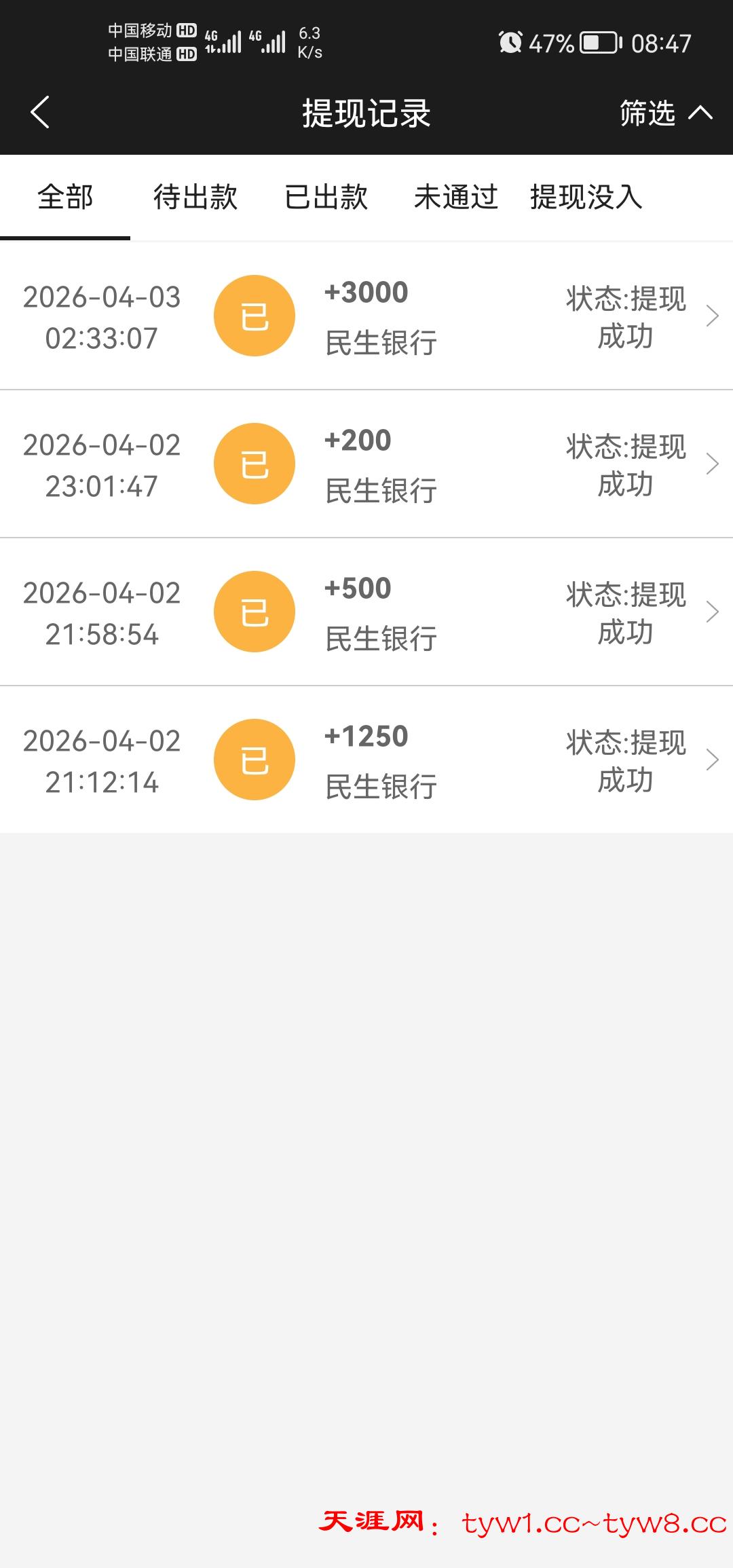Show the 未通过 records tab

pos(456,198)
